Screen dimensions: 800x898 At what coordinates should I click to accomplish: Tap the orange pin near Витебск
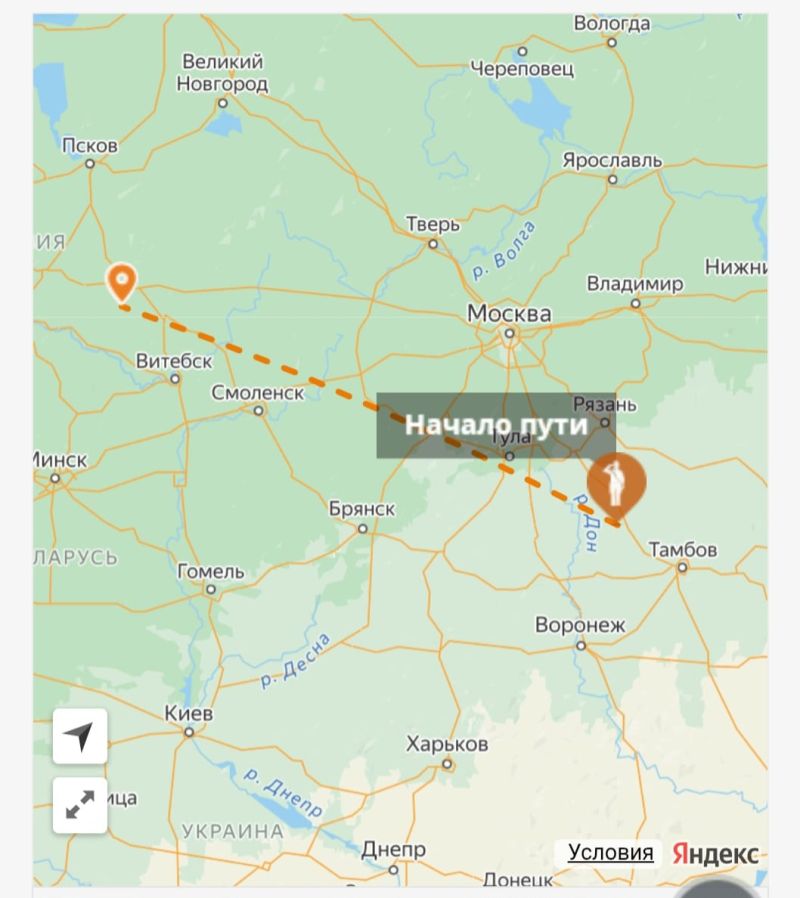point(122,283)
